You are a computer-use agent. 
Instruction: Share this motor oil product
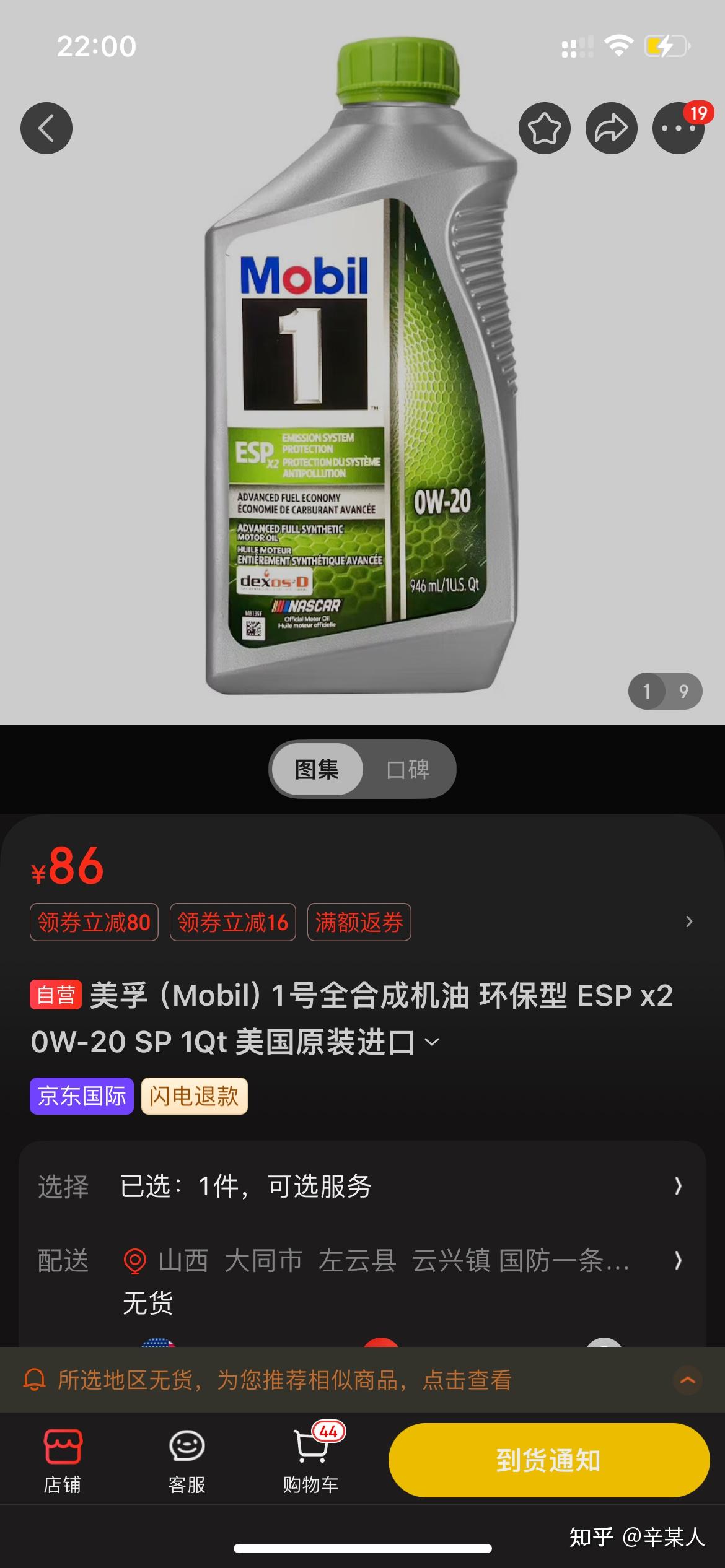click(x=611, y=128)
